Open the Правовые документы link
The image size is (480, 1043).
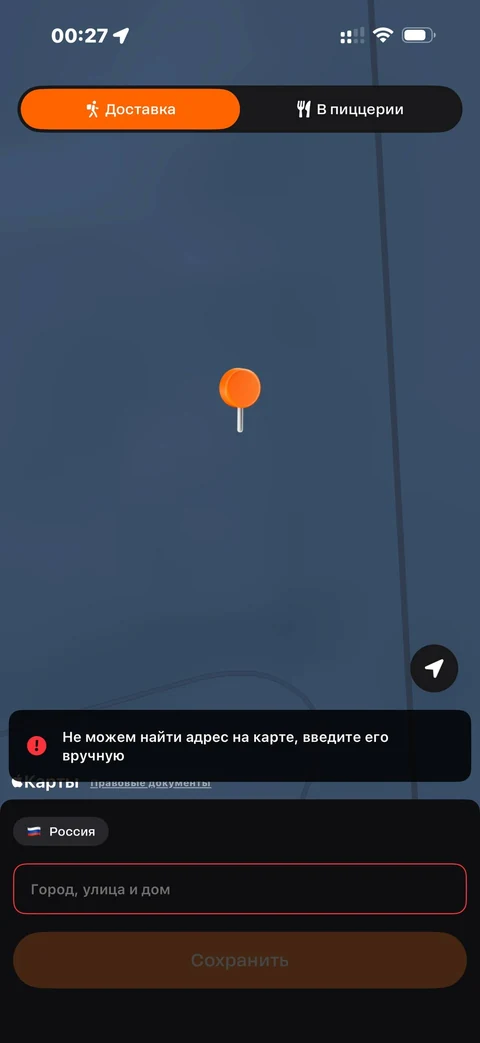(150, 784)
